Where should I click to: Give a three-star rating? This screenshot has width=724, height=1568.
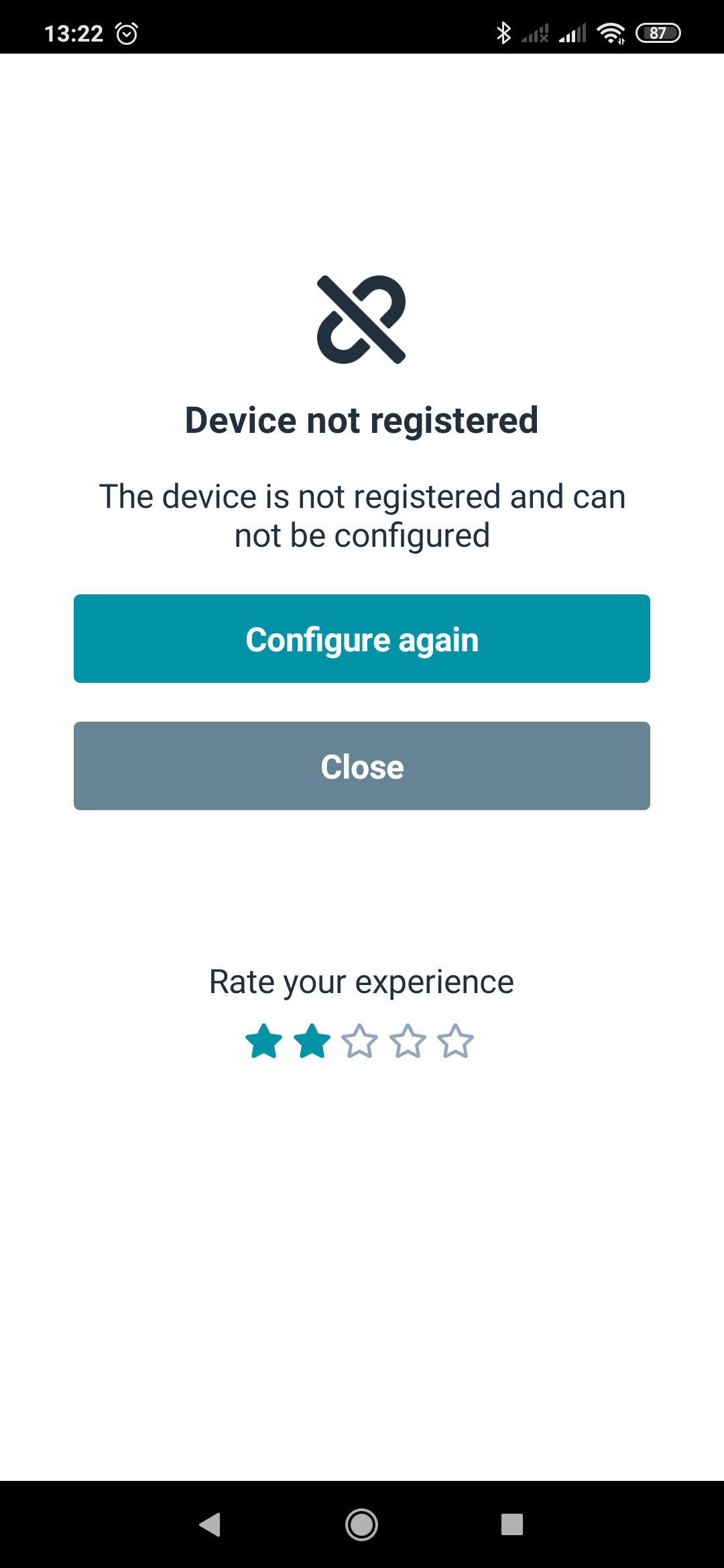360,1041
